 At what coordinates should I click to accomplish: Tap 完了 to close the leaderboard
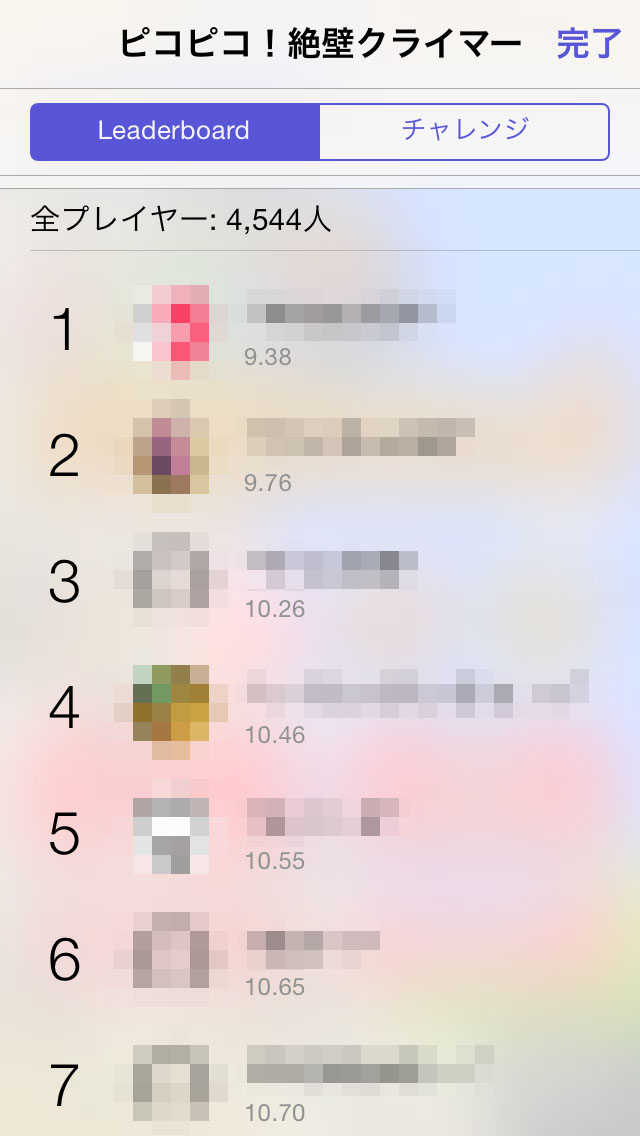[589, 45]
